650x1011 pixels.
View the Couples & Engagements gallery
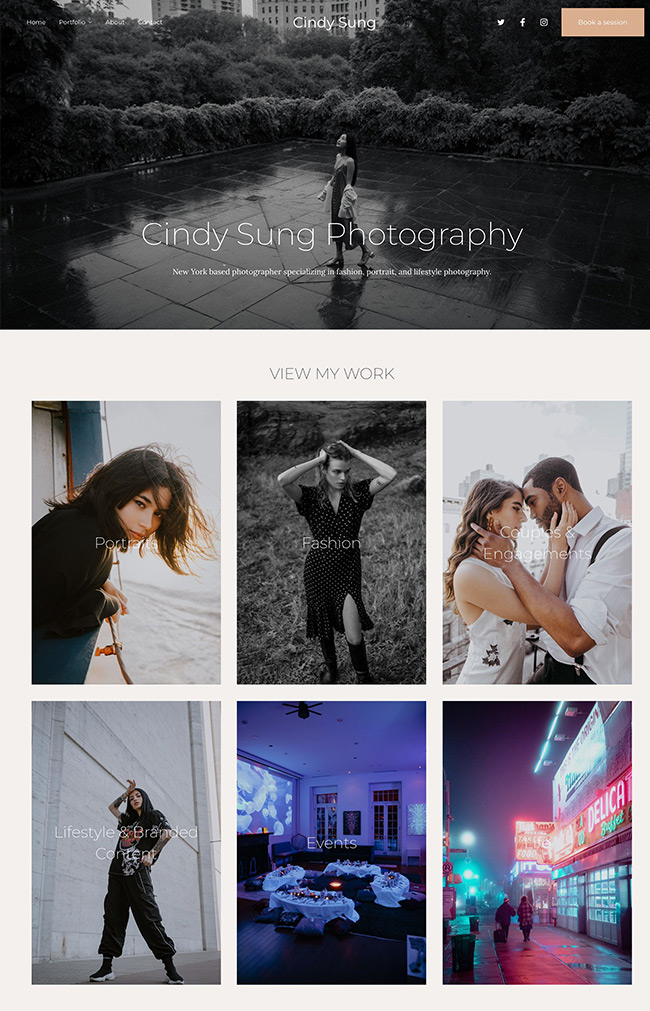pos(537,542)
